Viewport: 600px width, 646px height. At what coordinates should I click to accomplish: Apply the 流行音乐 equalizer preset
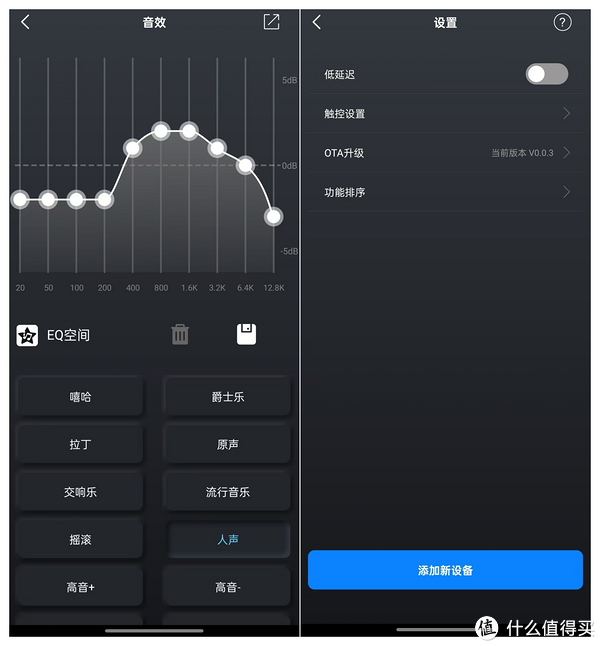[227, 492]
